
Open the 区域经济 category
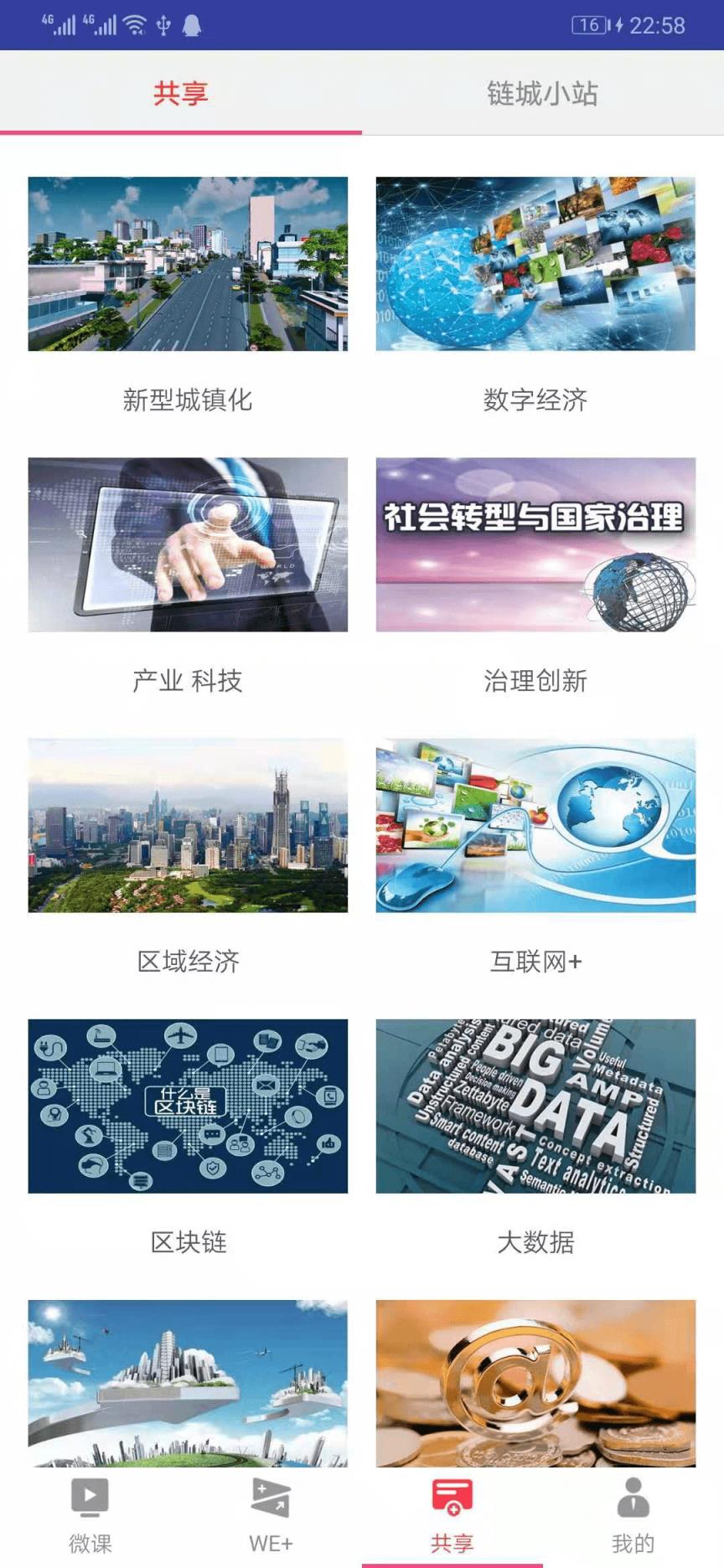tap(188, 825)
